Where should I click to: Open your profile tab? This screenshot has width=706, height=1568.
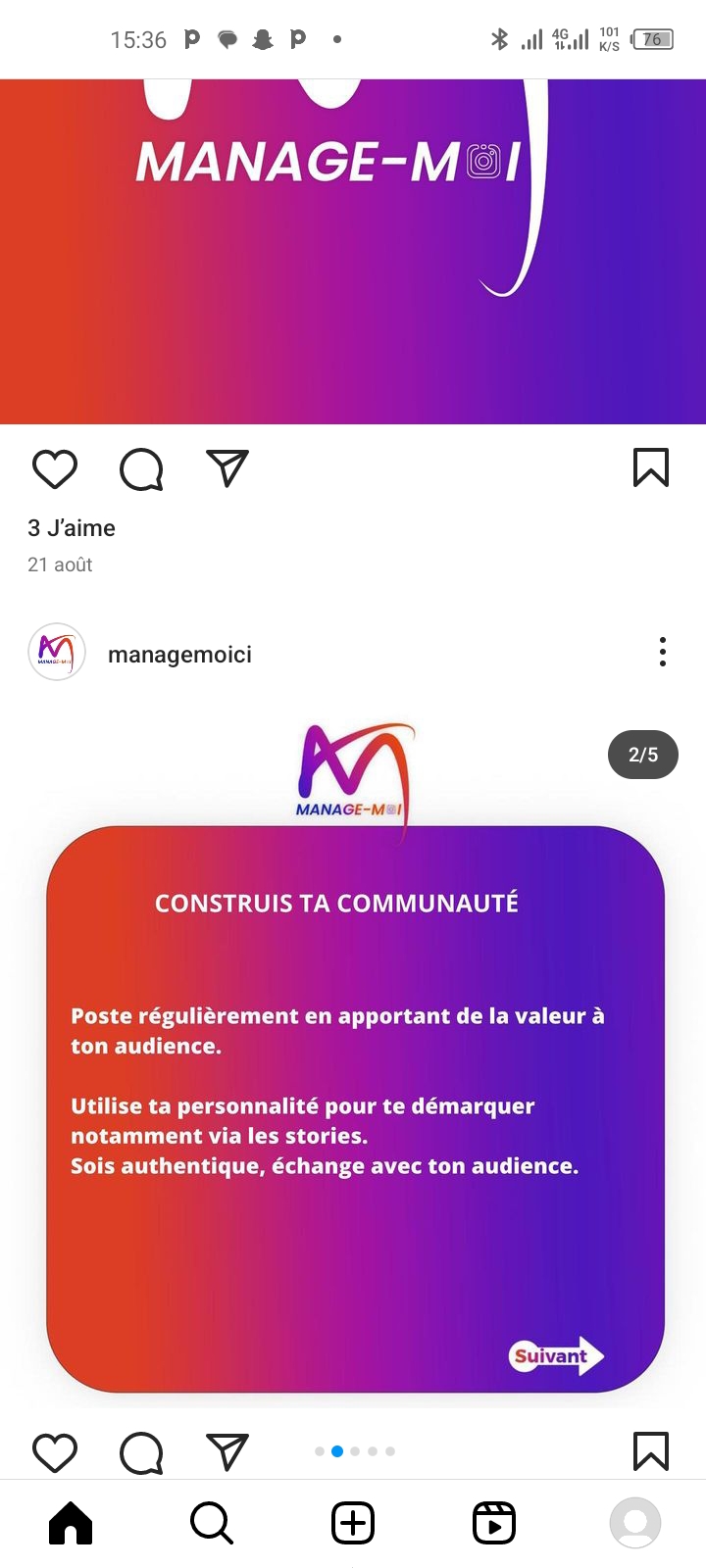click(635, 1523)
